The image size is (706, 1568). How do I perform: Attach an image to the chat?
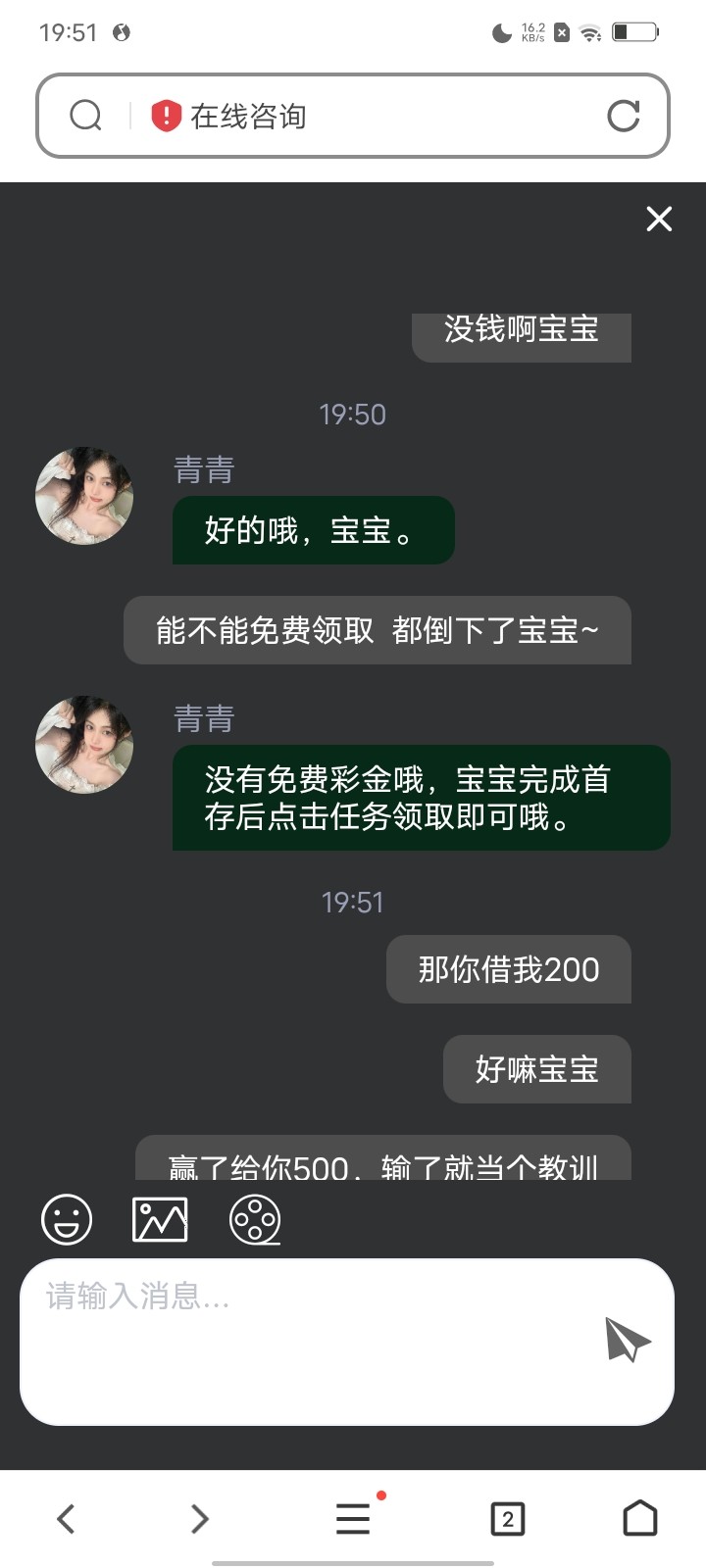160,1220
